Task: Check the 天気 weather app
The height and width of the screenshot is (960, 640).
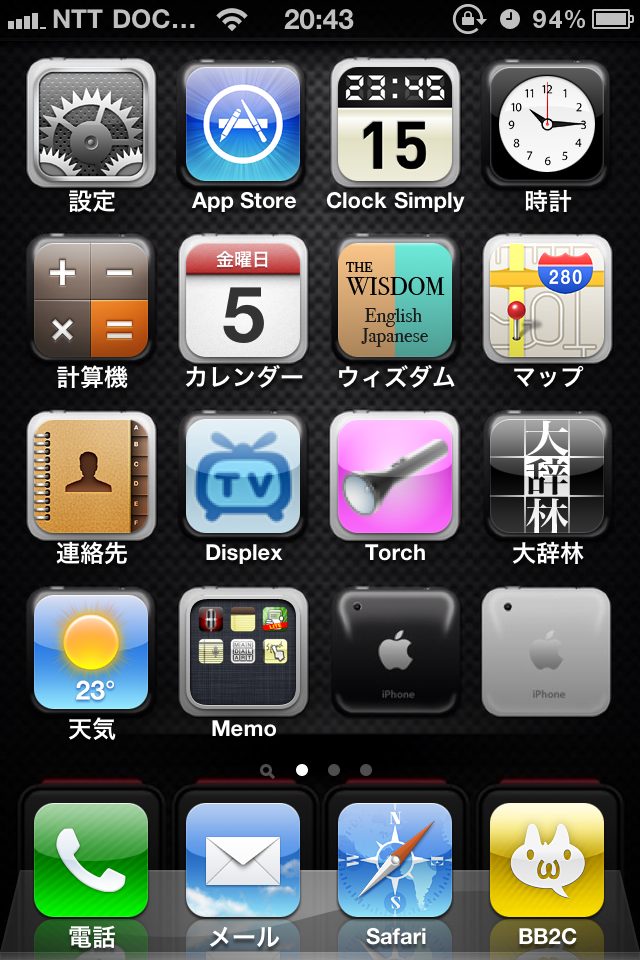Action: pyautogui.click(x=91, y=652)
